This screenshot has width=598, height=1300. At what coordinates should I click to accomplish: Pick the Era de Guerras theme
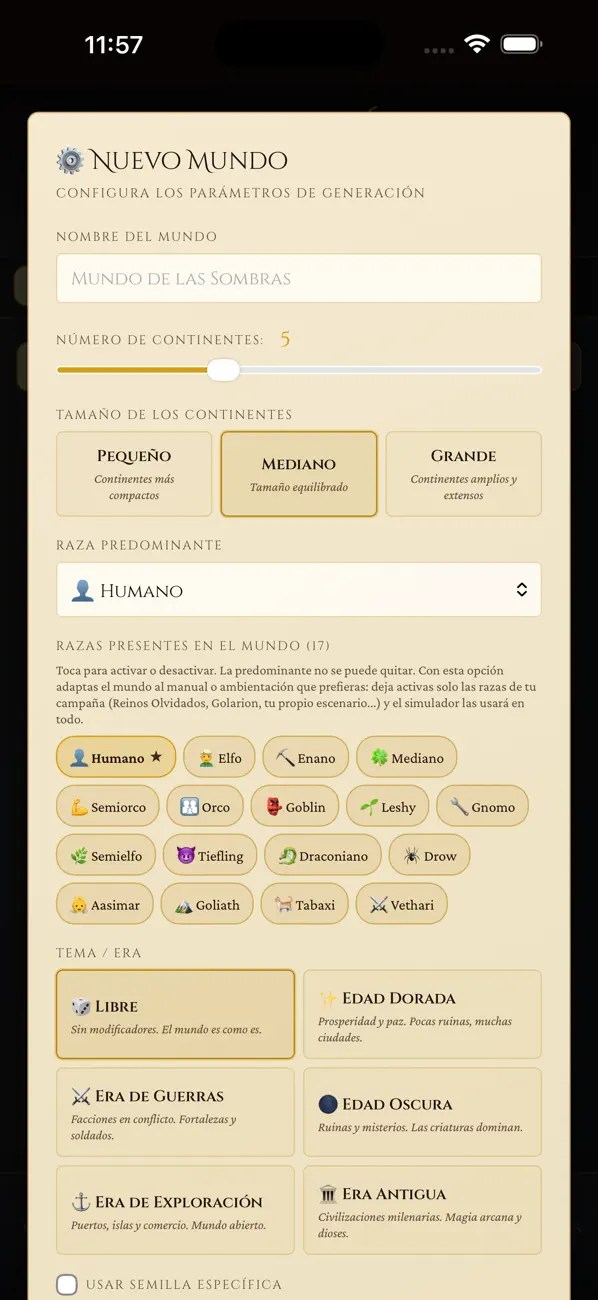tap(175, 1112)
